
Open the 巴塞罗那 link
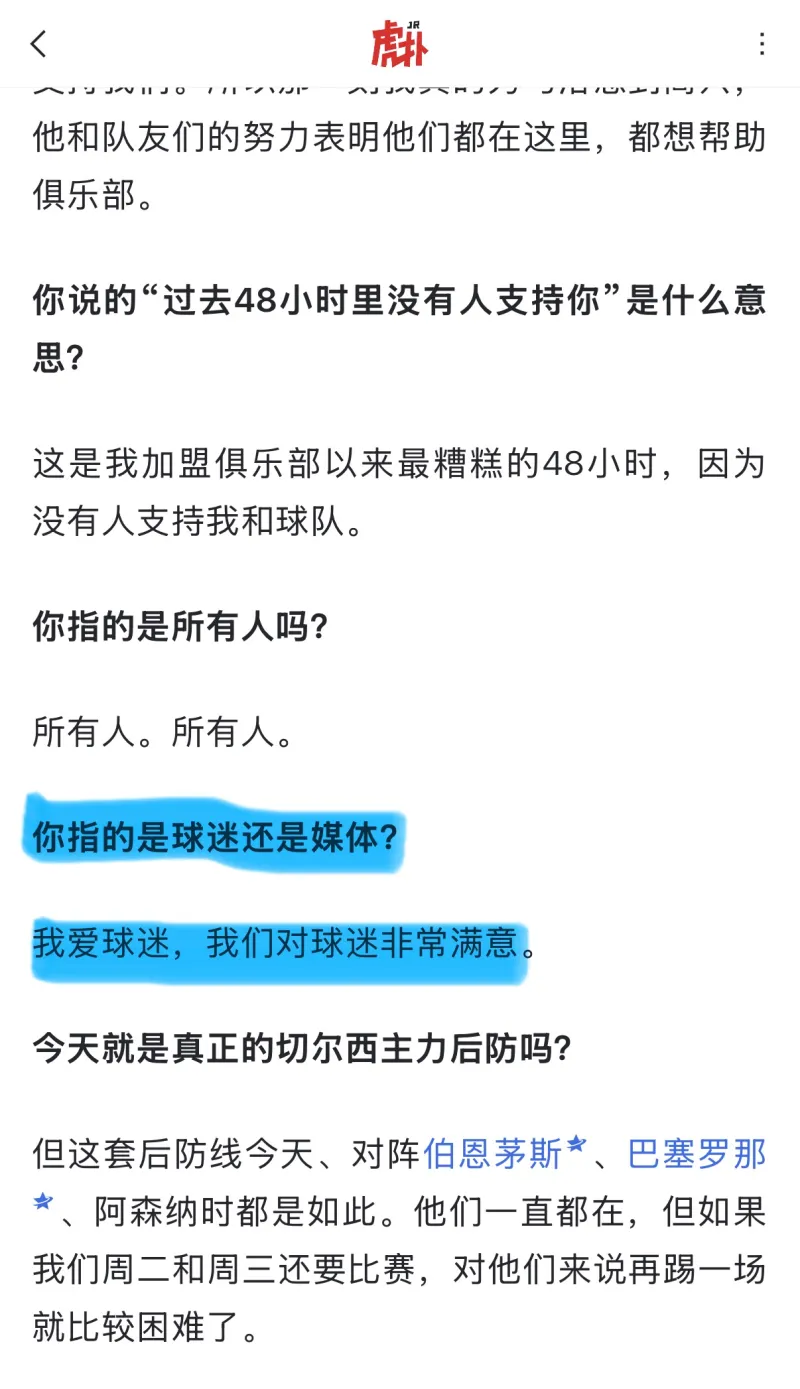pos(697,1154)
